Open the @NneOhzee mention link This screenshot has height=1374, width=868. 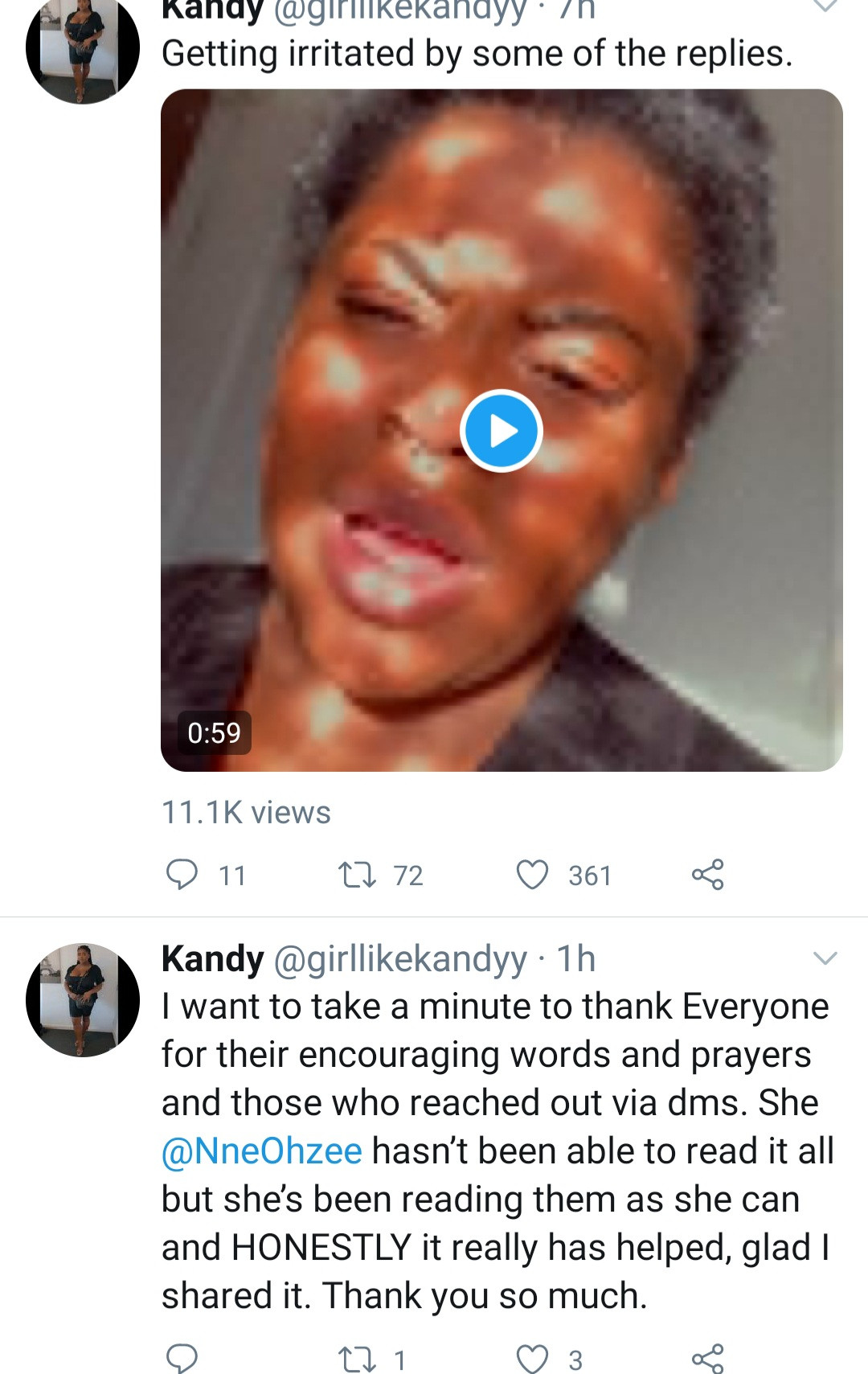[262, 1151]
